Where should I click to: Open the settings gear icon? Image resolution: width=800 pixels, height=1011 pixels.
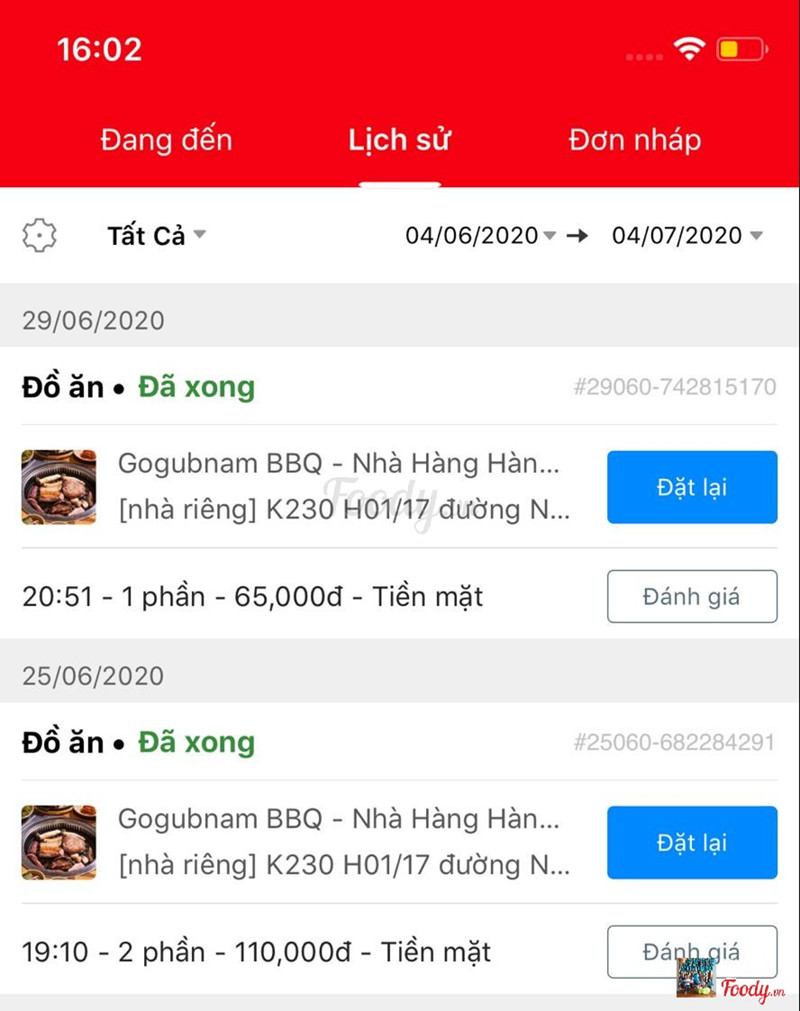[x=40, y=236]
